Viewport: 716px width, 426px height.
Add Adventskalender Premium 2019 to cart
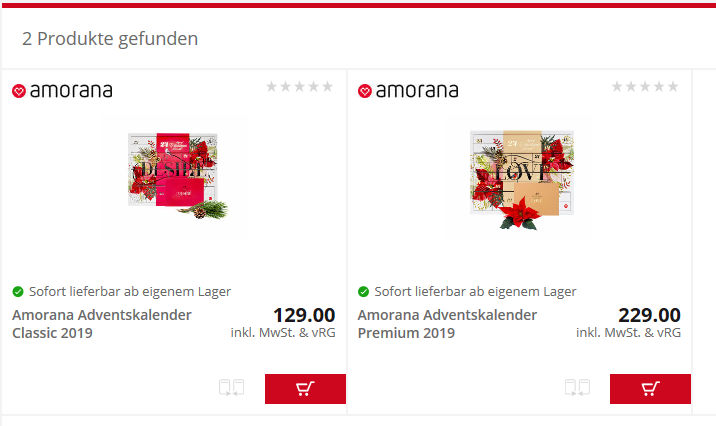[650, 389]
